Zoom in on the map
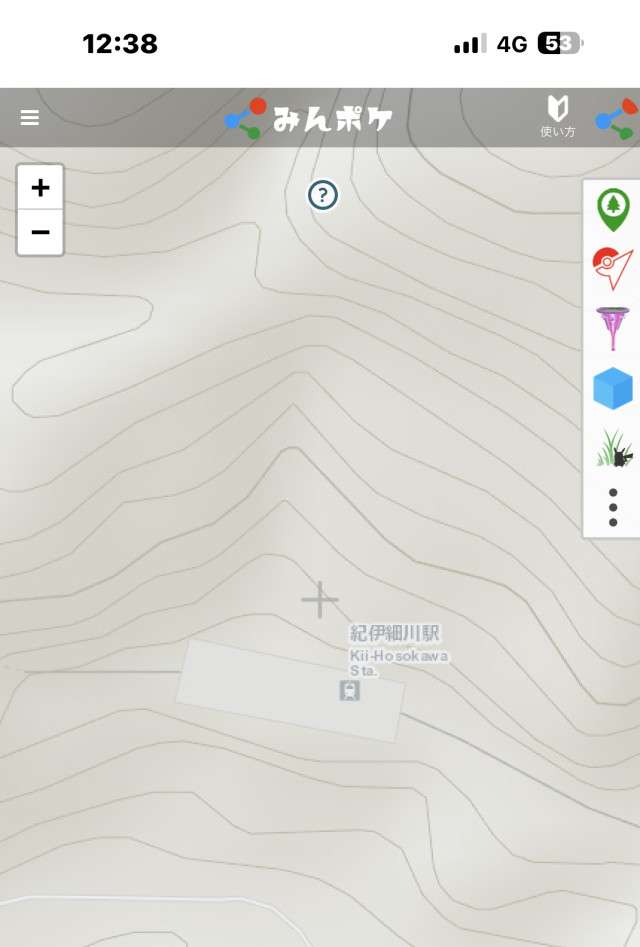 40,188
